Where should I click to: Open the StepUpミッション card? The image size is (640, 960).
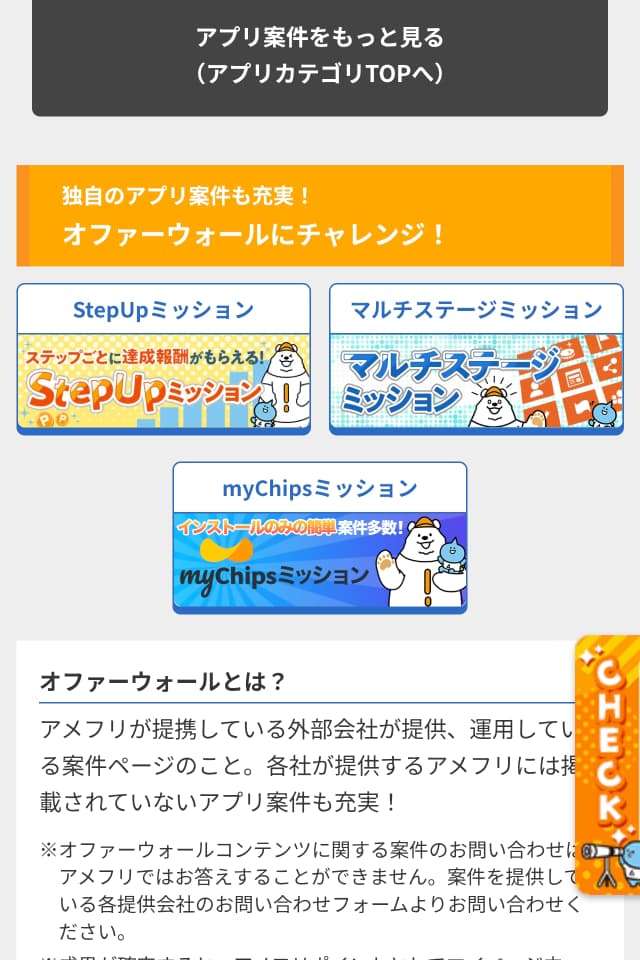163,360
